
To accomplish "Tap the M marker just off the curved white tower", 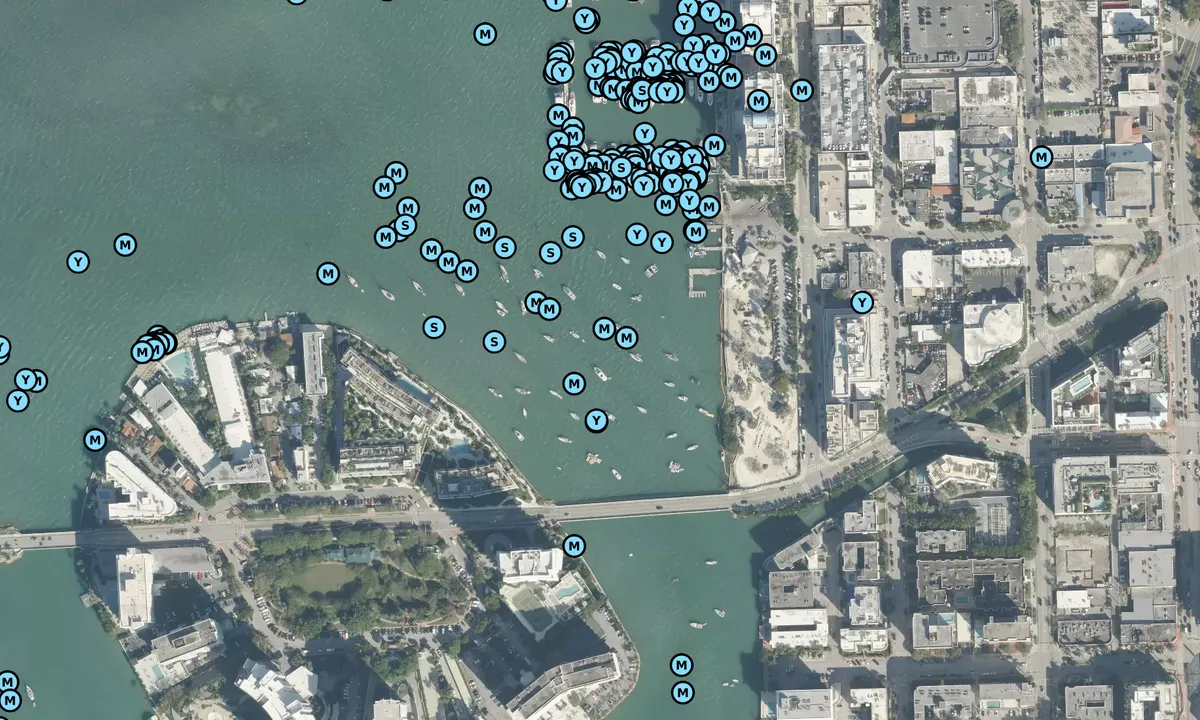I will pyautogui.click(x=95, y=440).
